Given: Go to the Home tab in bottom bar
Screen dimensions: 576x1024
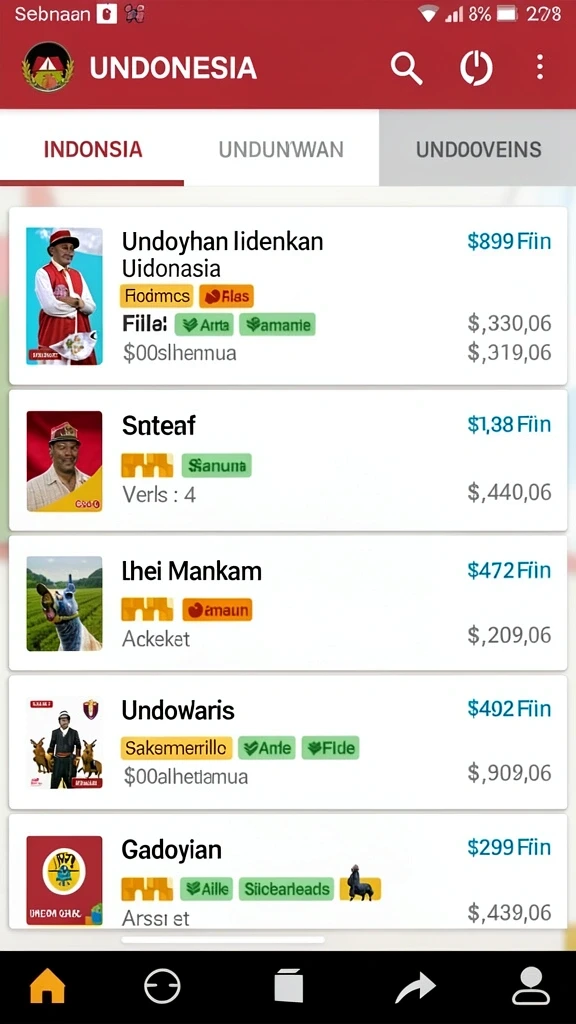Looking at the screenshot, I should click(48, 985).
